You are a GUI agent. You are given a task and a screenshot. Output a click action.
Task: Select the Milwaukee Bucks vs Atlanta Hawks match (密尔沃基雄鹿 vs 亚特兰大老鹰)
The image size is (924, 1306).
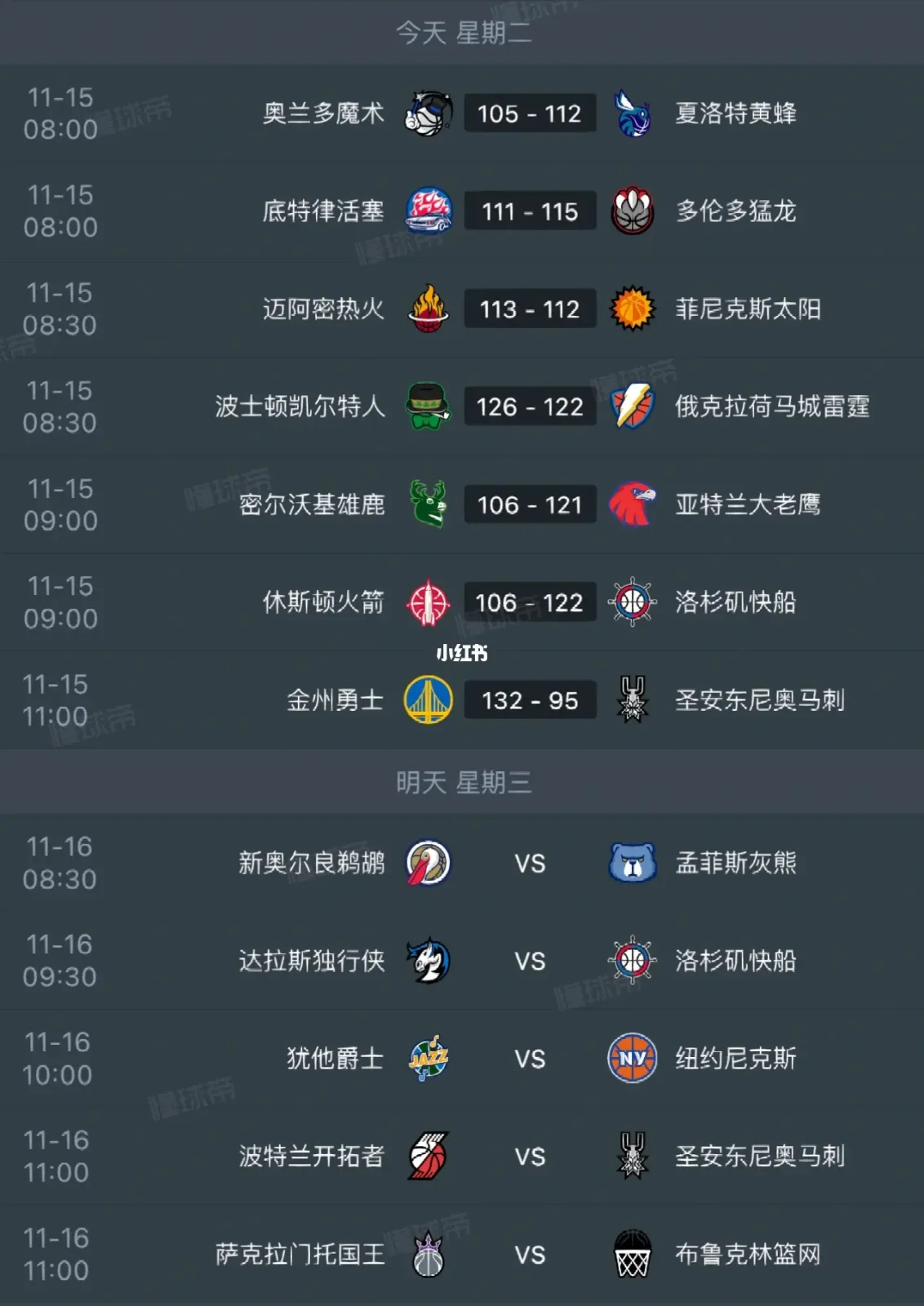pyautogui.click(x=529, y=504)
